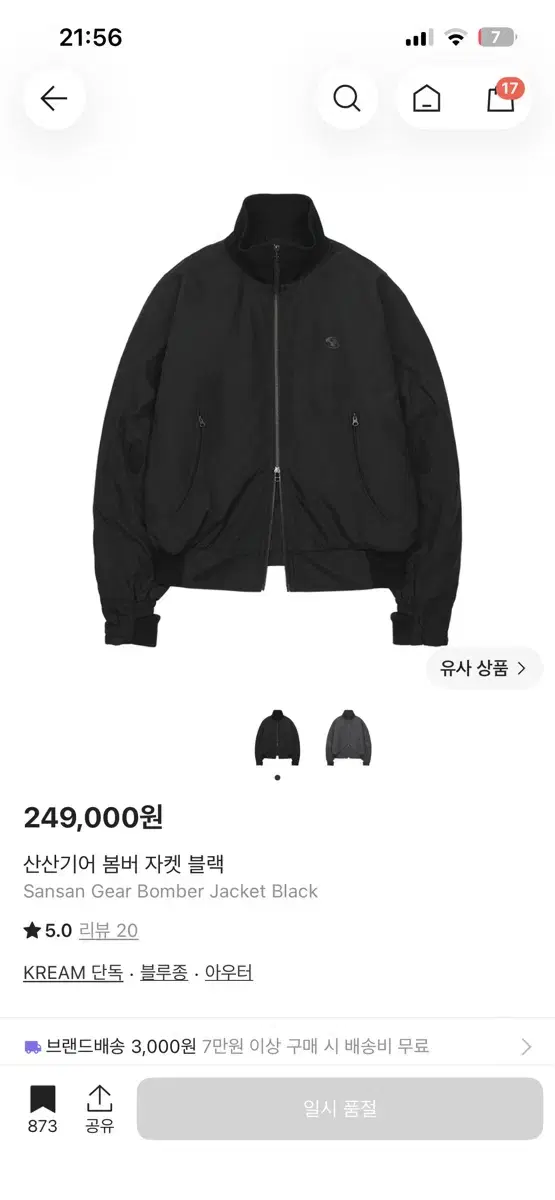Open search with the magnifier icon
The width and height of the screenshot is (555, 1200).
pos(347,98)
